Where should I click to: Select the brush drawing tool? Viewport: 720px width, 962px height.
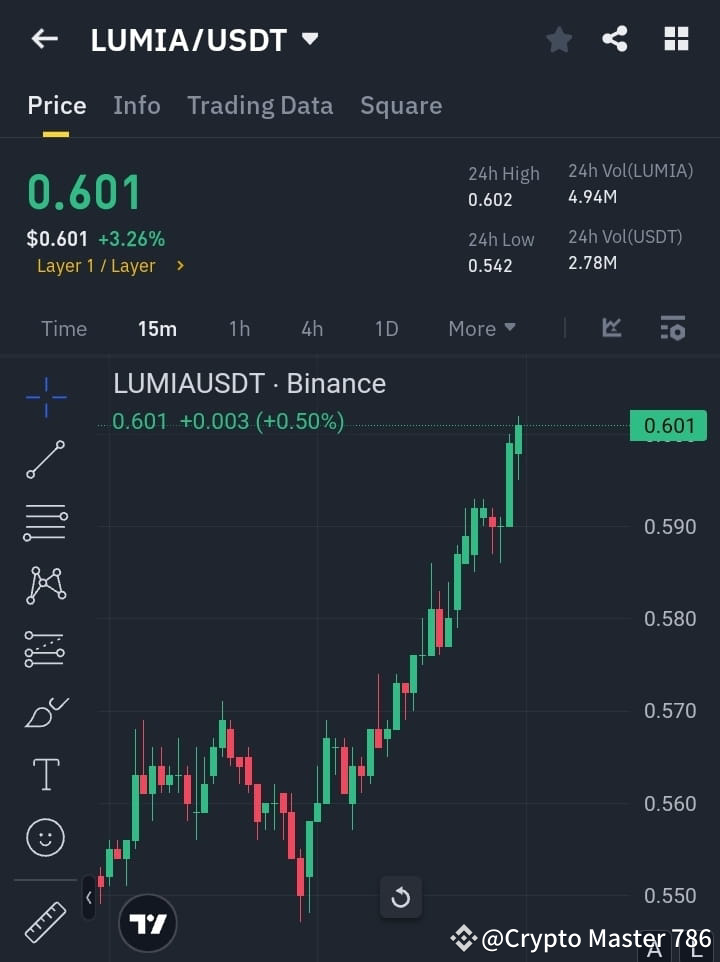45,712
